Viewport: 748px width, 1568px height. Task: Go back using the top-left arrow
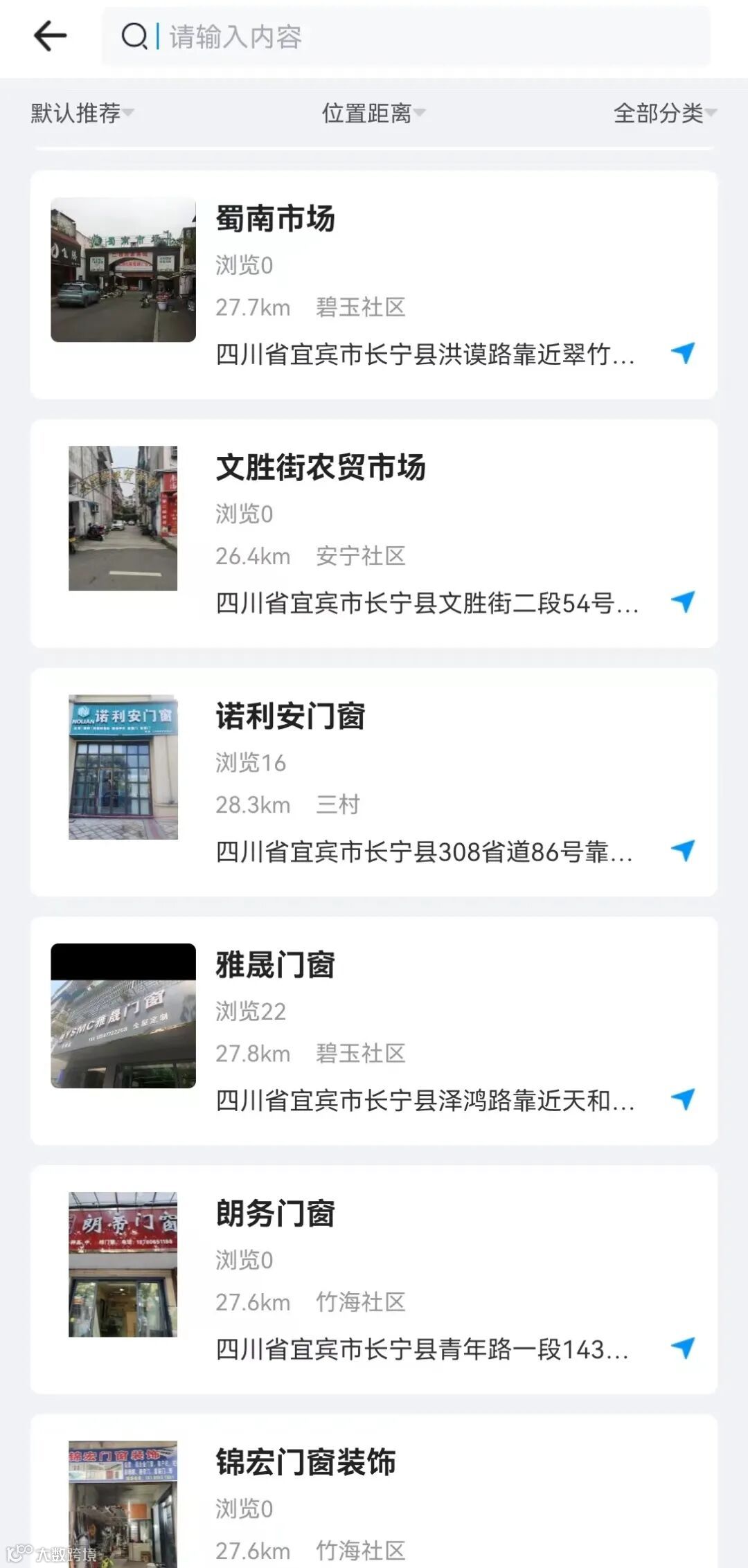point(50,36)
